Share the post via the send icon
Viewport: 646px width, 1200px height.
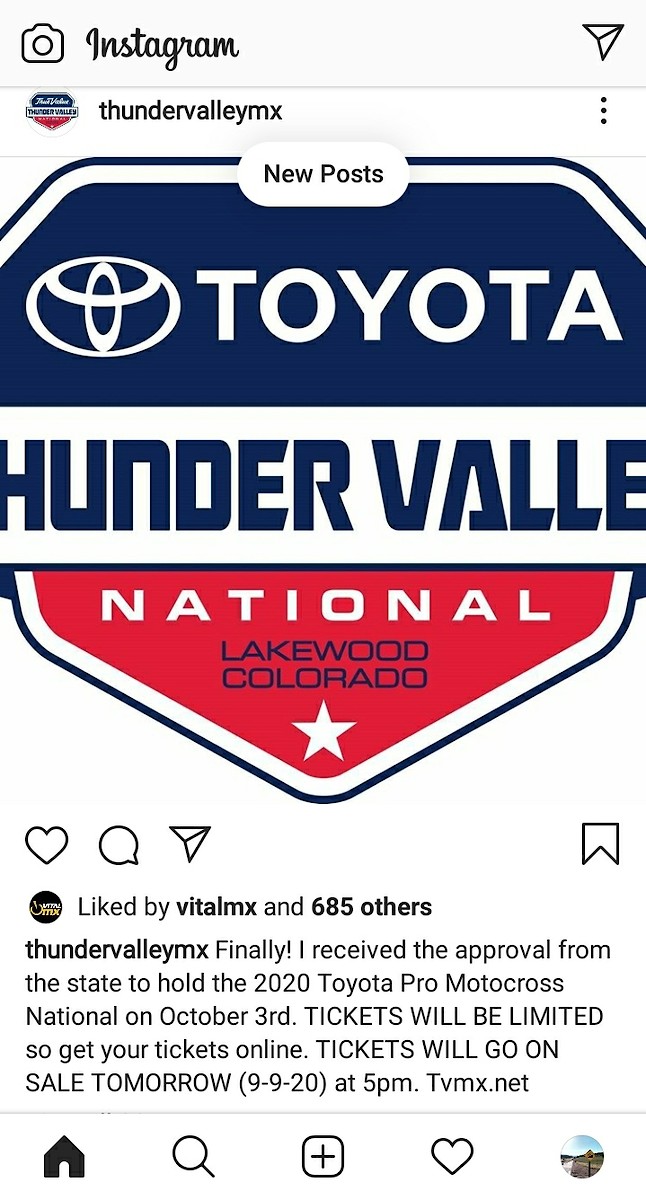pyautogui.click(x=189, y=844)
